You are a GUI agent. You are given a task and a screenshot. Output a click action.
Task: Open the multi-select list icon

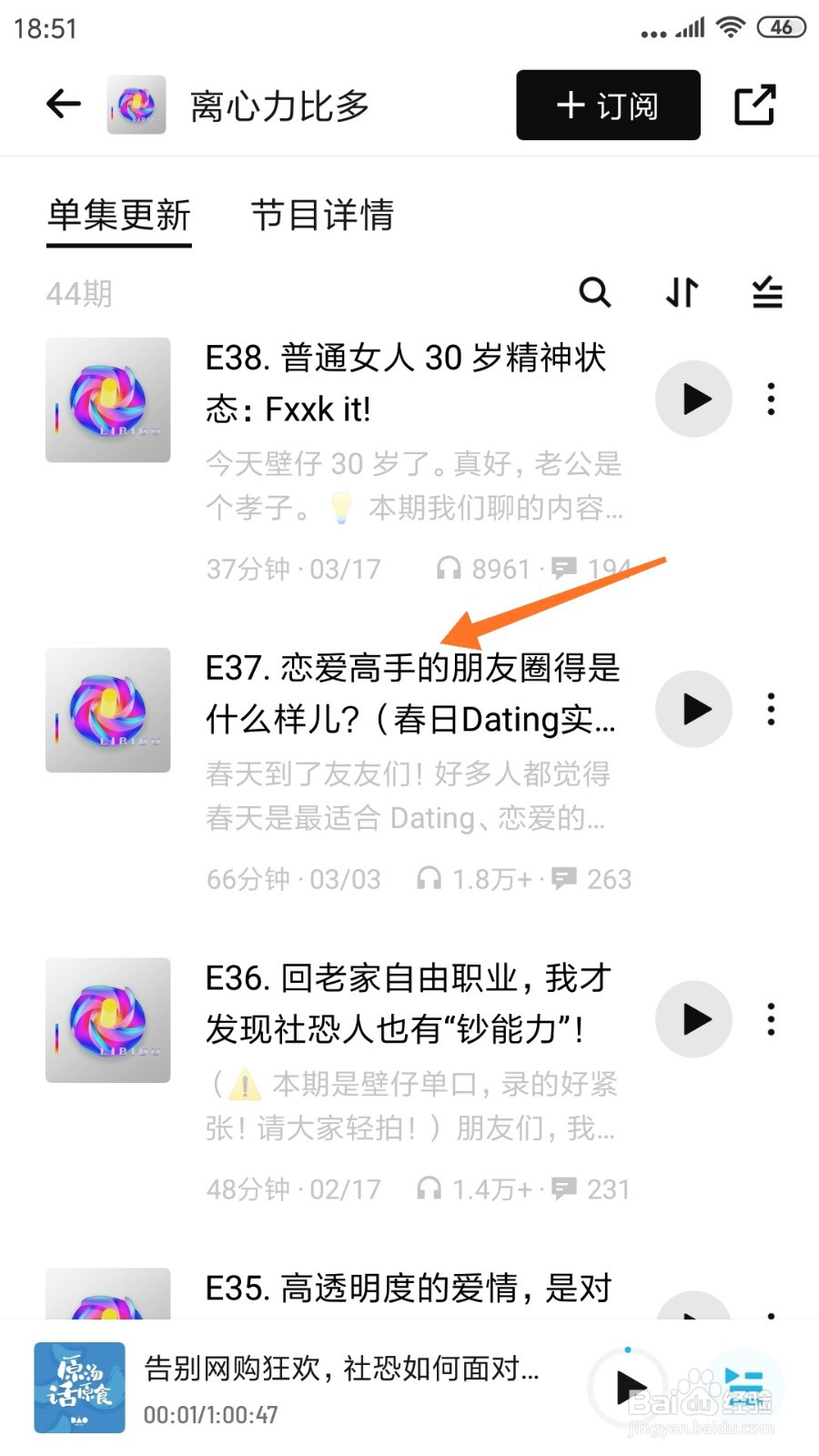[767, 292]
